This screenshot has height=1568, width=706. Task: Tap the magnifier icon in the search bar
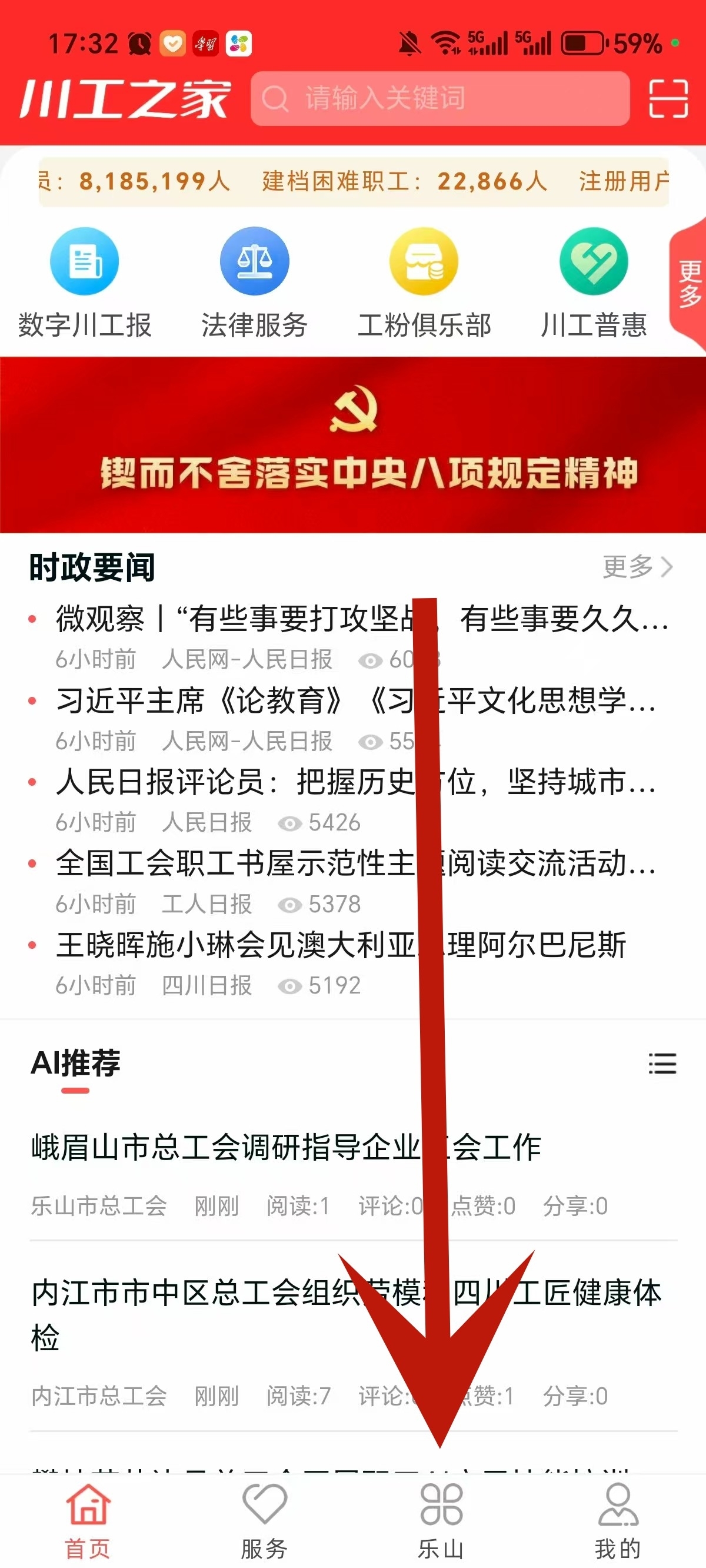pos(277,99)
